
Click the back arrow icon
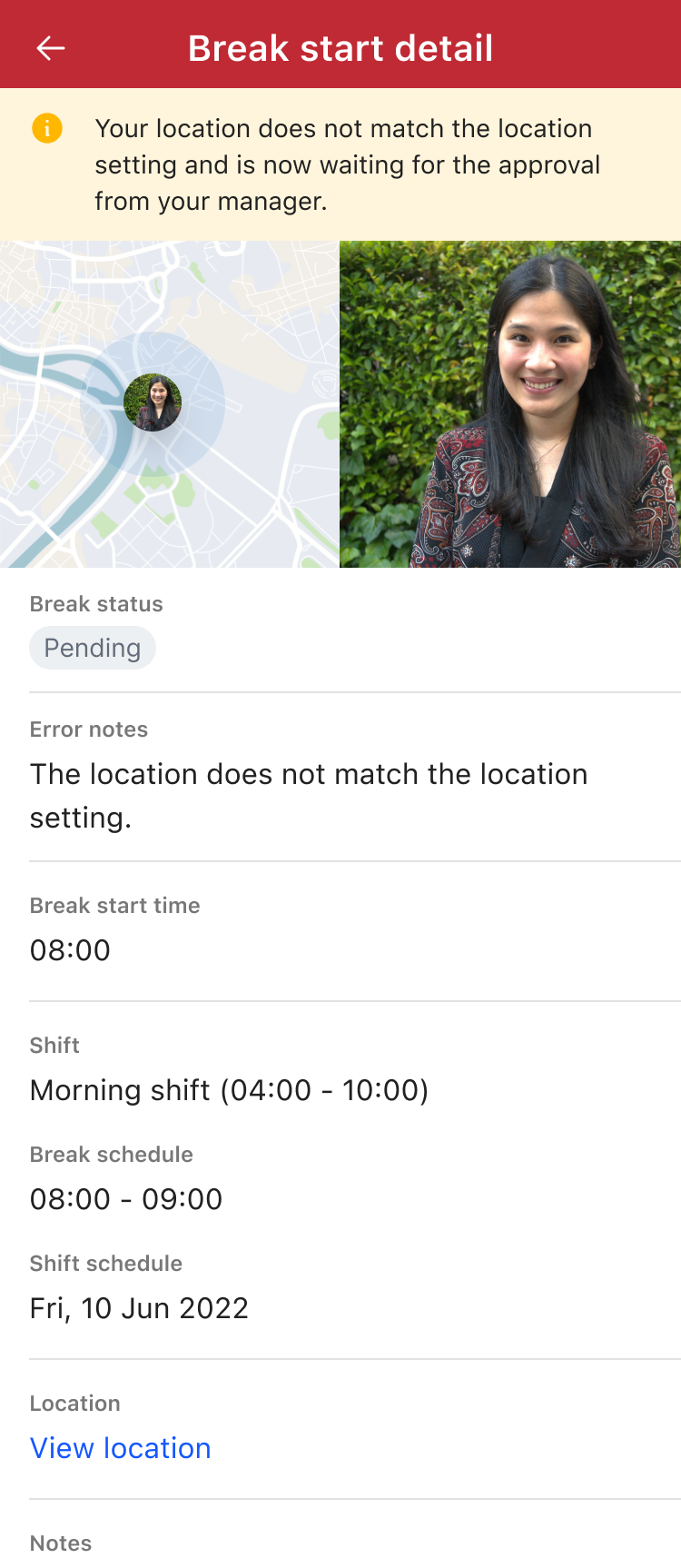[51, 47]
